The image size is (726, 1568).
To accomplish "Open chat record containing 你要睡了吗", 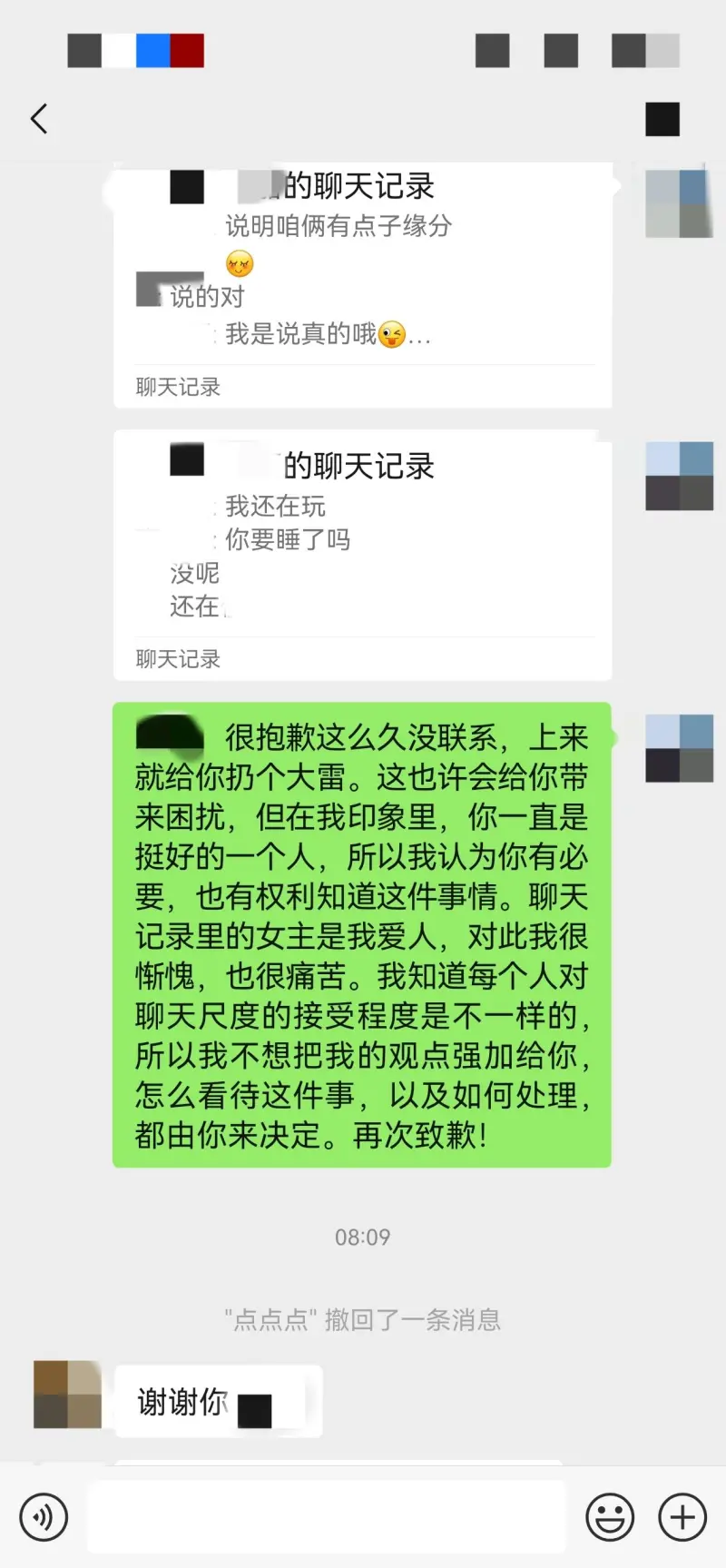I will [x=362, y=554].
